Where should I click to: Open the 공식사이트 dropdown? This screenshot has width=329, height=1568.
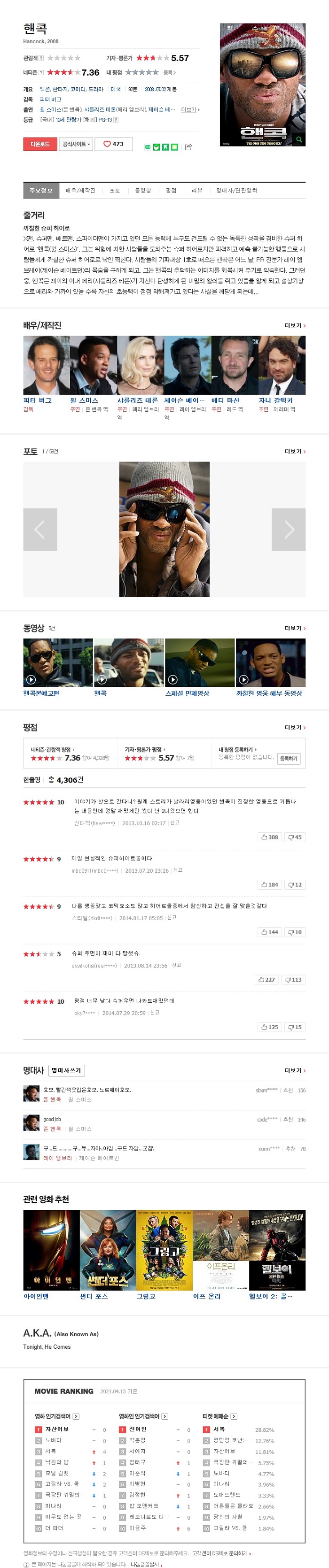pos(76,144)
